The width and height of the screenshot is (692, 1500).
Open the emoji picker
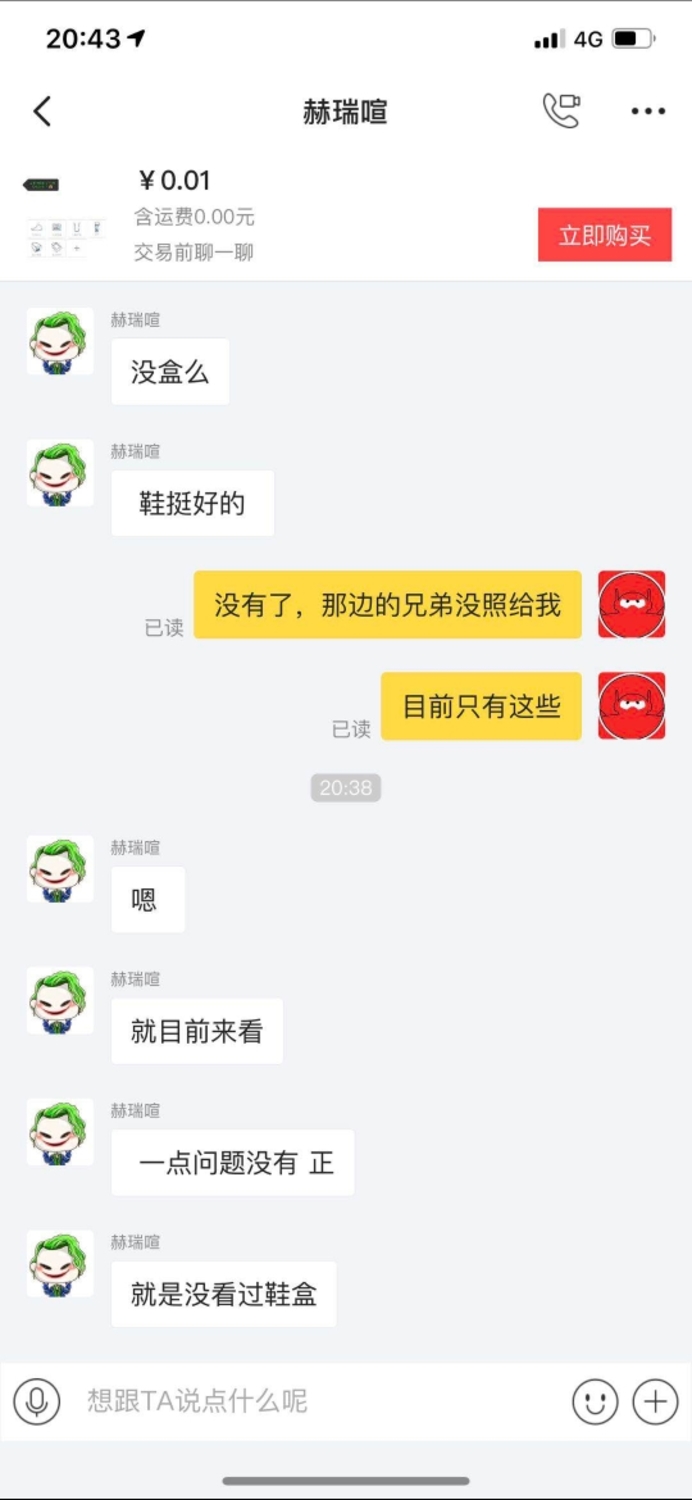point(595,1402)
